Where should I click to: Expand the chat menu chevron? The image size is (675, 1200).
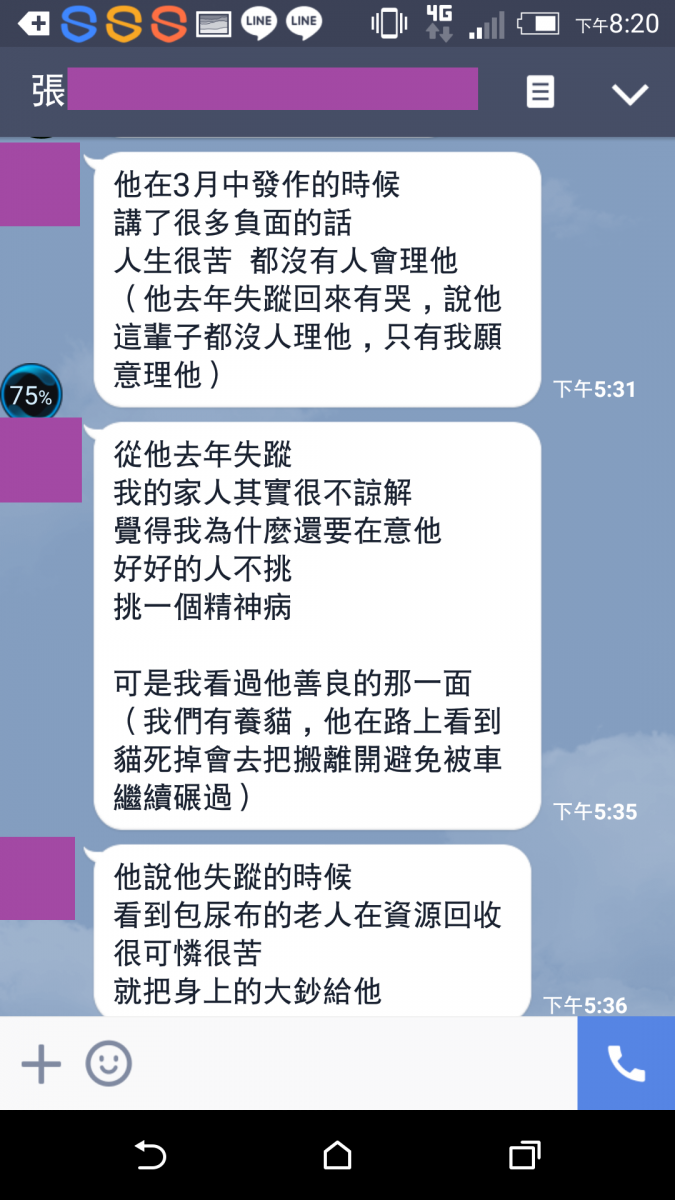pyautogui.click(x=630, y=94)
